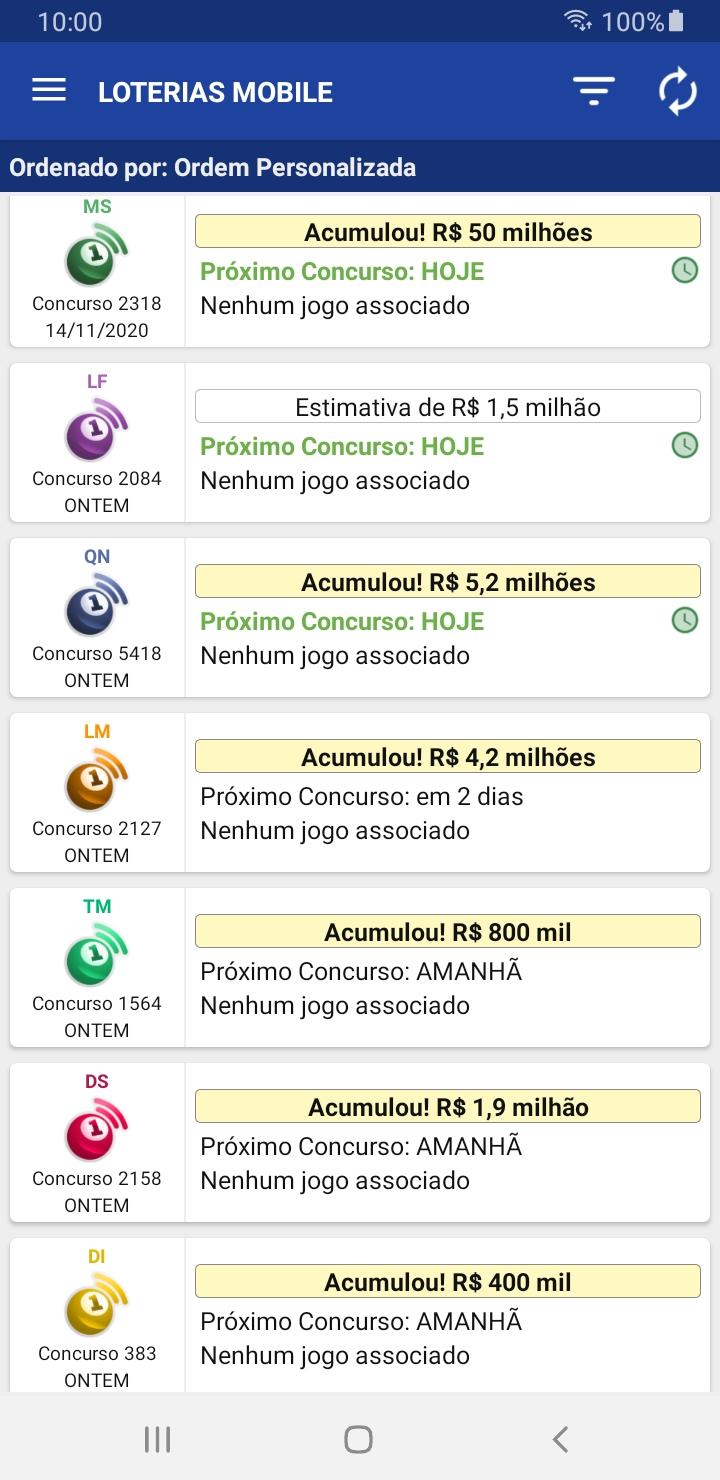Tap the clock icon next to Quina
720x1480 pixels.
pos(684,620)
